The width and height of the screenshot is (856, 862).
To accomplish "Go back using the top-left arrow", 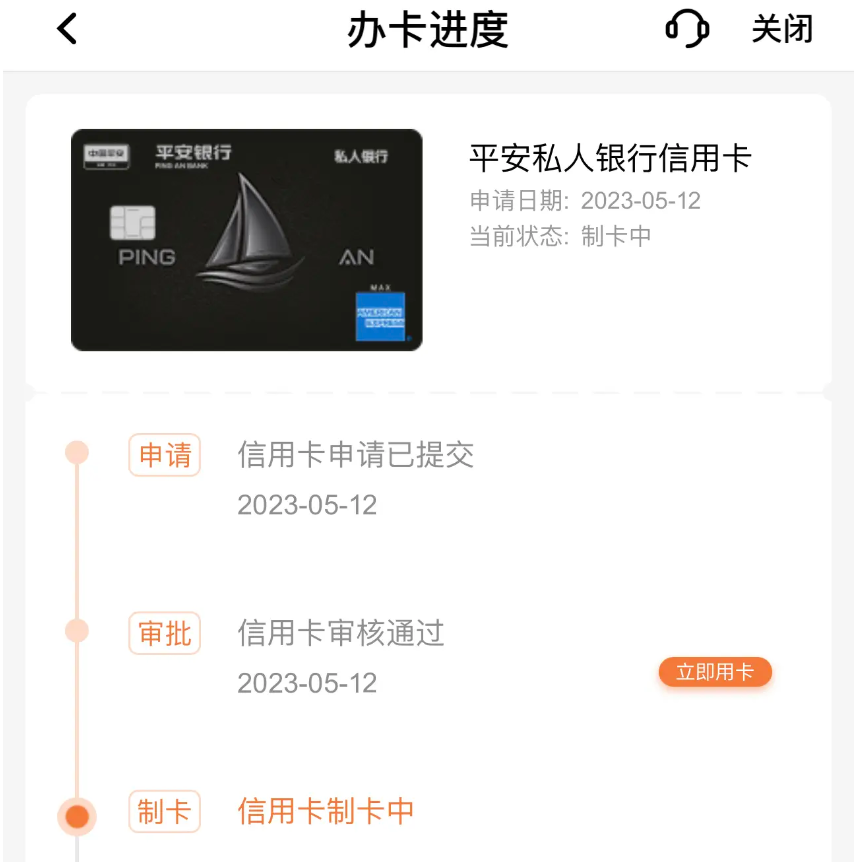I will pyautogui.click(x=66, y=29).
